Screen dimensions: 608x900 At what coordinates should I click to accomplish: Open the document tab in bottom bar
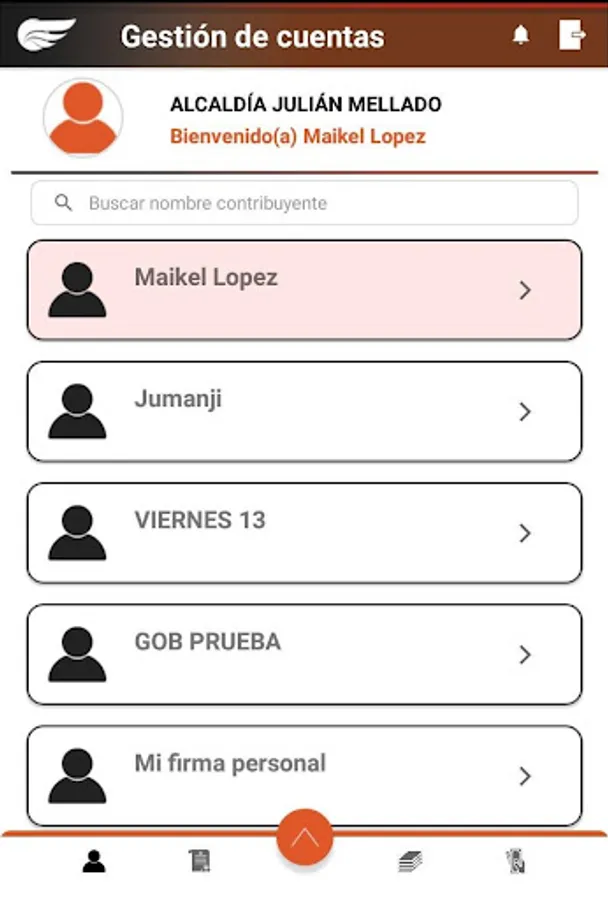pos(199,861)
